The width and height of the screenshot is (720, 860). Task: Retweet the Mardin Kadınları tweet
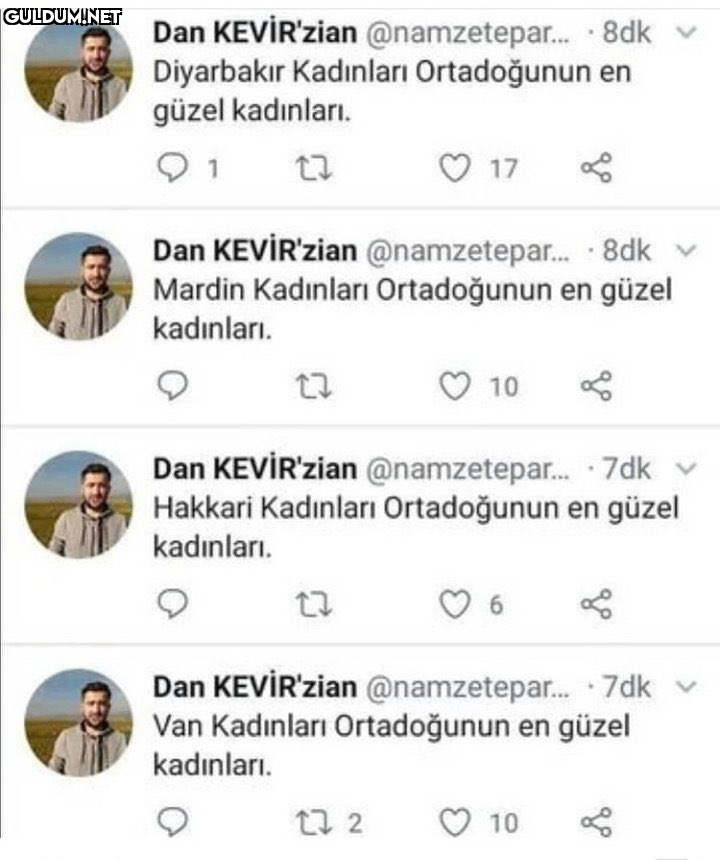click(x=314, y=385)
